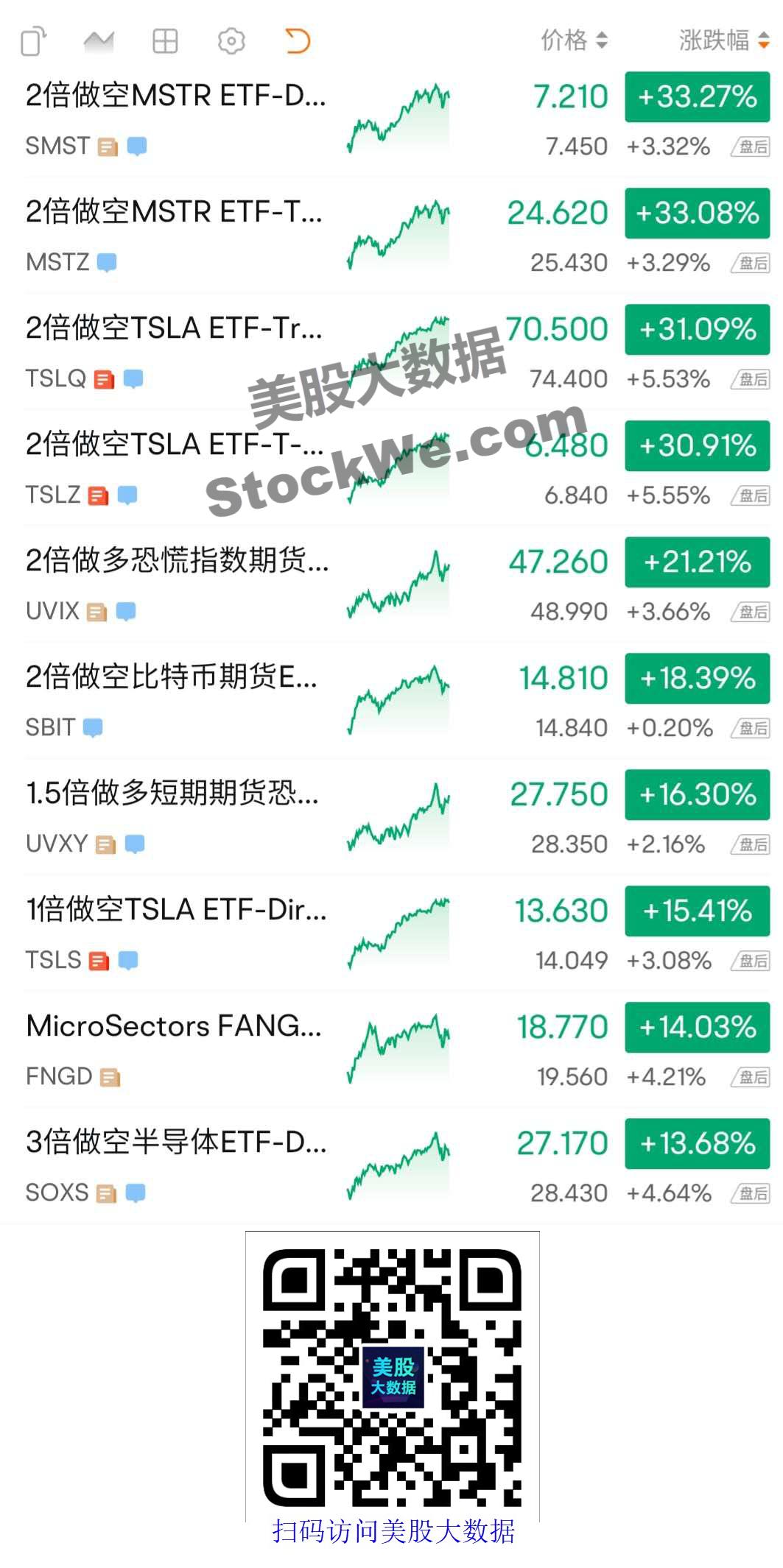This screenshot has height=1568, width=783.
Task: Sort the list by 涨跌幅
Action: point(724,40)
